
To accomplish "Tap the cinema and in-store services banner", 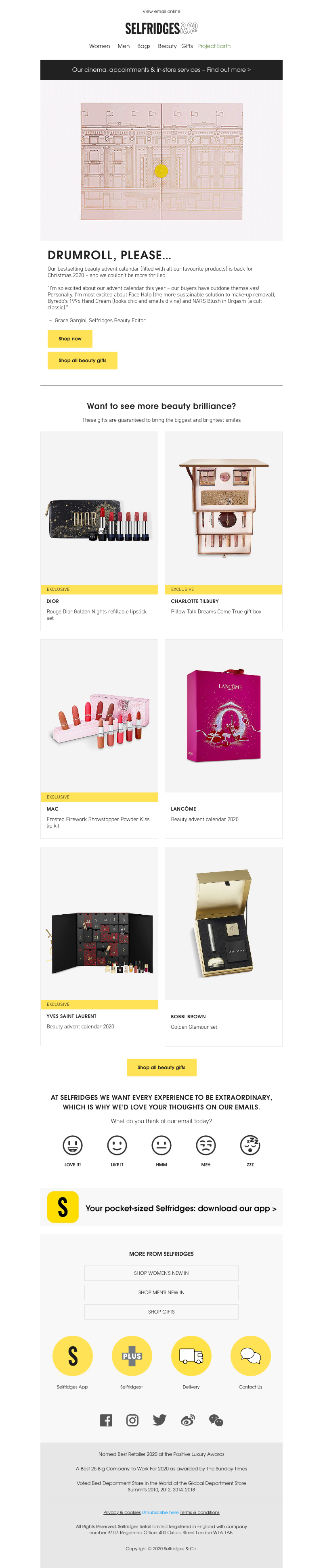I will [161, 70].
